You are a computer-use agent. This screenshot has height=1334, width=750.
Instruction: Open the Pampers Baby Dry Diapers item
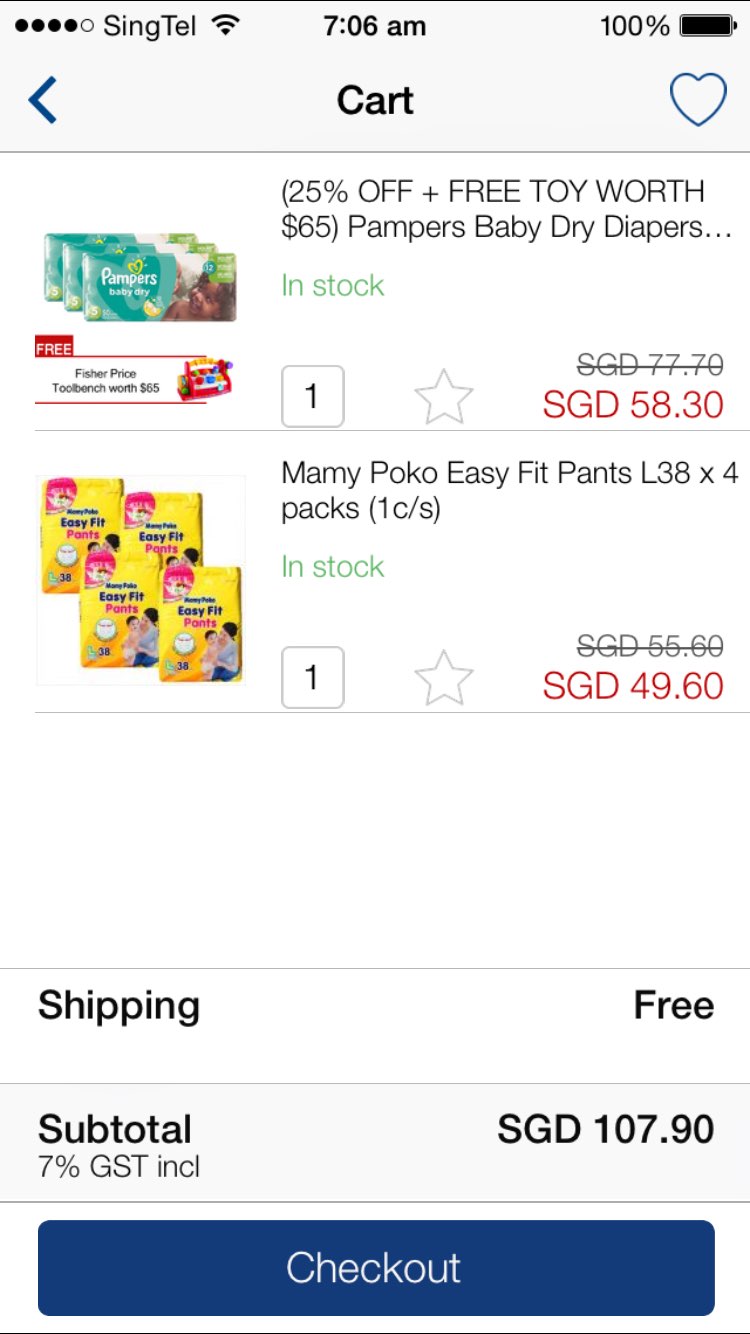coord(506,209)
